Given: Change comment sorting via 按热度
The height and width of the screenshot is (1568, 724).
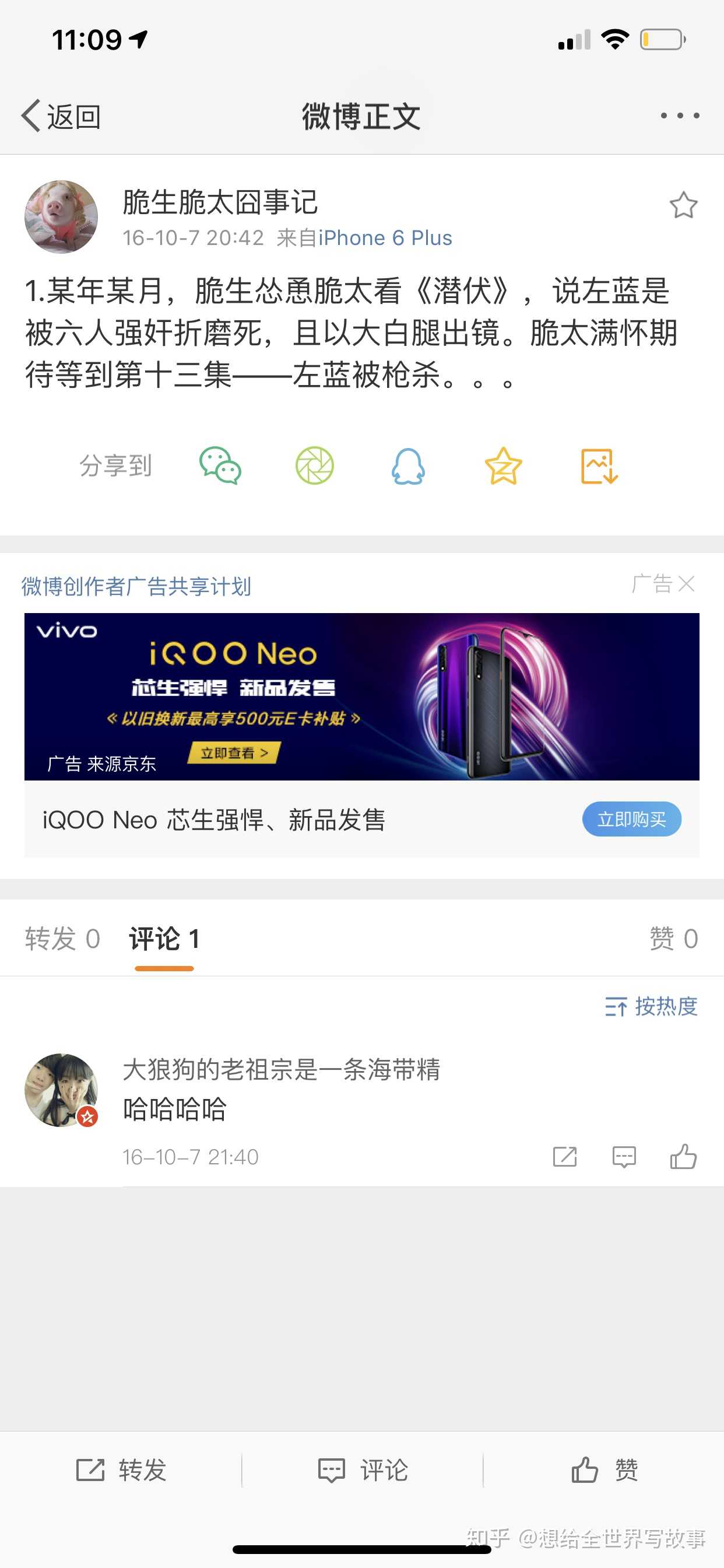Looking at the screenshot, I should 651,1006.
